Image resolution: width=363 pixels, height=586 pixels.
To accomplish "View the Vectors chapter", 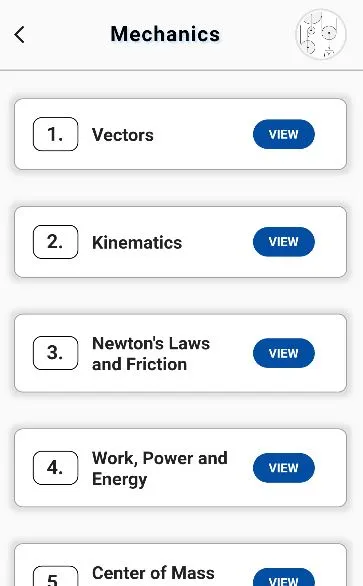I will 284,134.
